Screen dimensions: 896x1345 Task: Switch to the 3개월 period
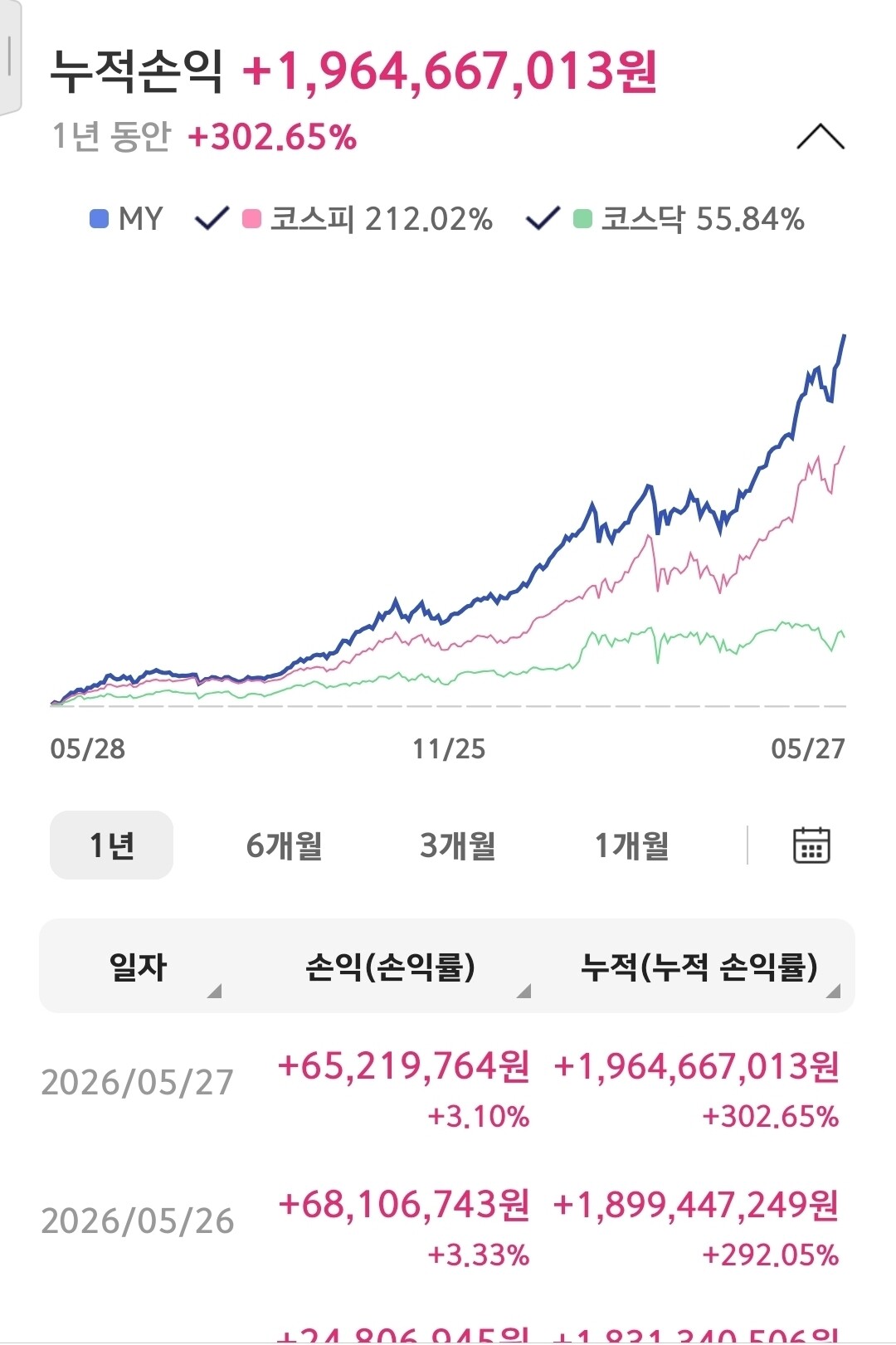(x=458, y=845)
